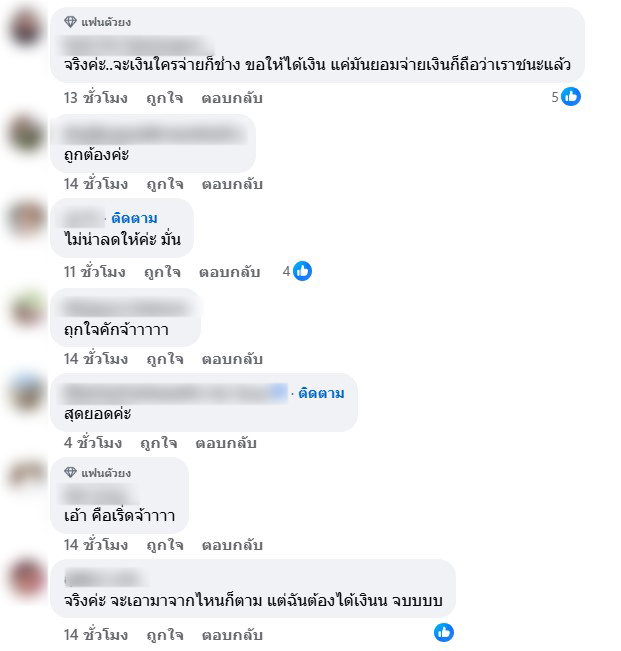The image size is (621, 651).
Task: Reply to the ไม่น่าลดให้ค่ะ มั้น comment
Action: (229, 271)
